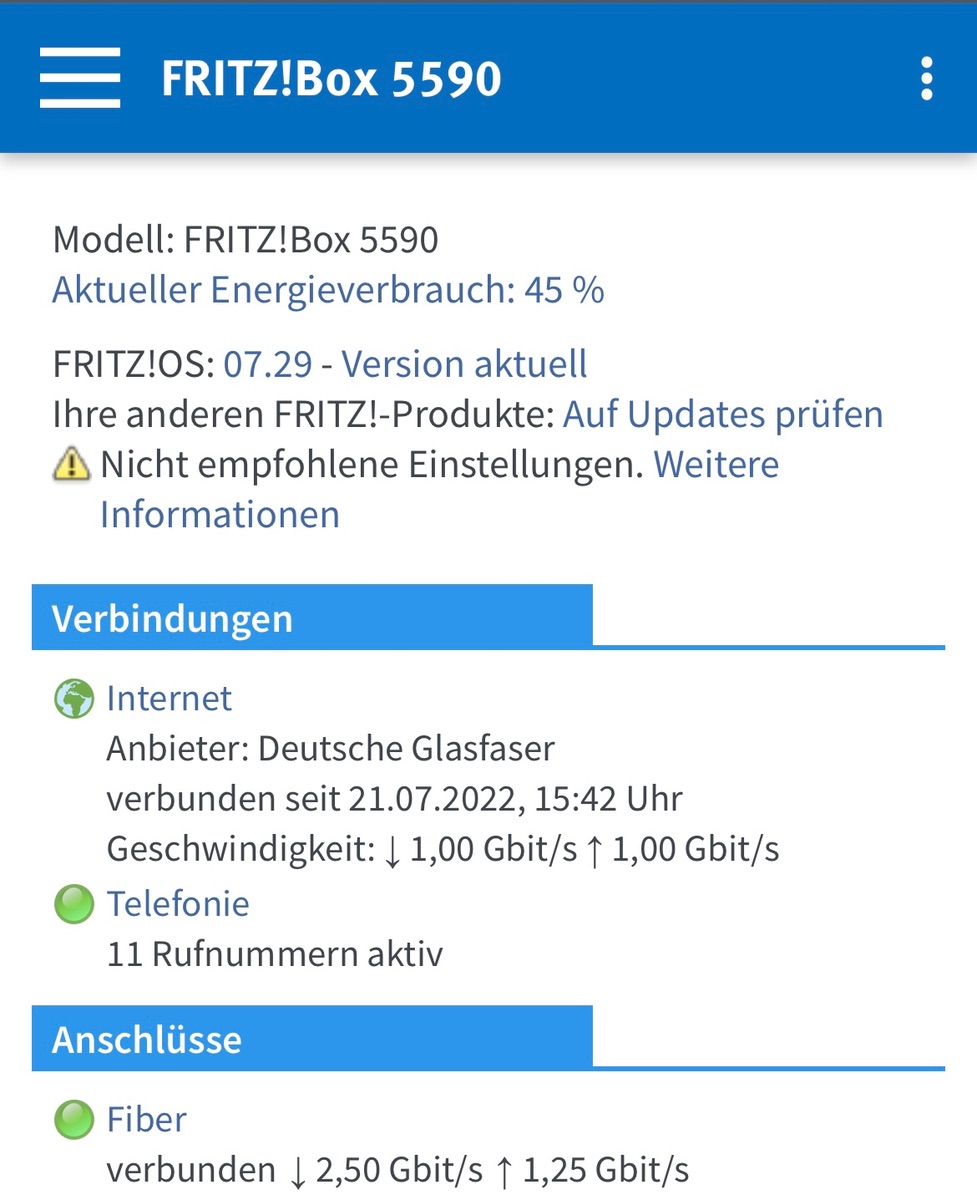The height and width of the screenshot is (1200, 977).
Task: Open the Fiber connection link
Action: pos(146,1119)
